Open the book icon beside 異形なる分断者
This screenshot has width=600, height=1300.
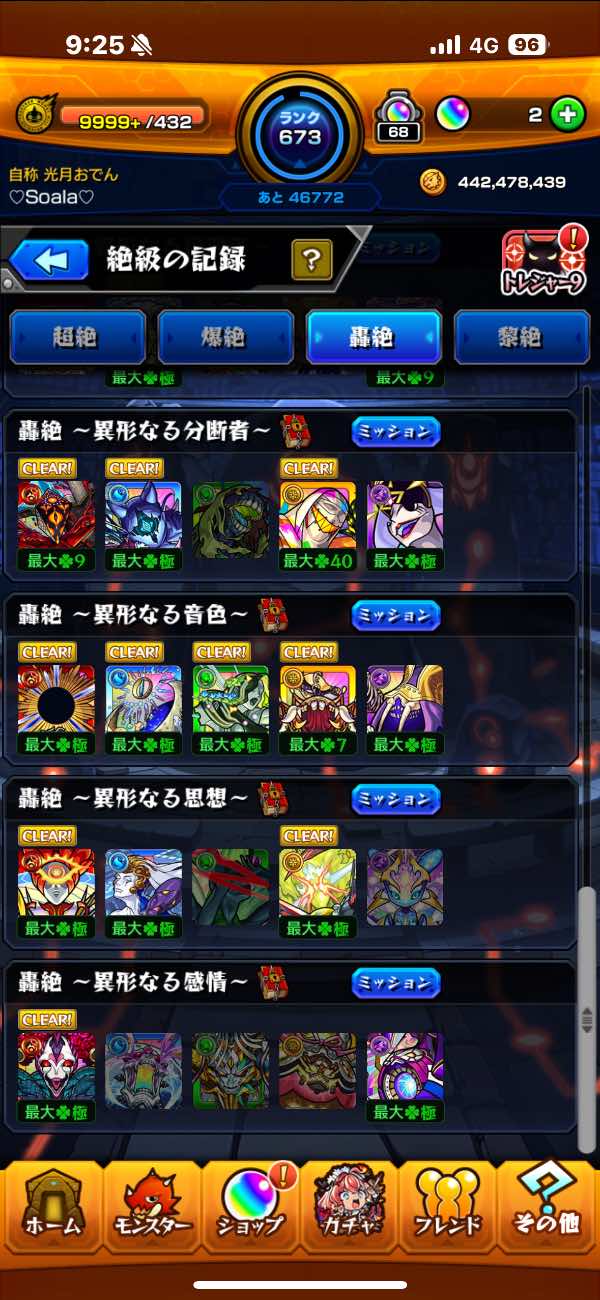pos(296,431)
